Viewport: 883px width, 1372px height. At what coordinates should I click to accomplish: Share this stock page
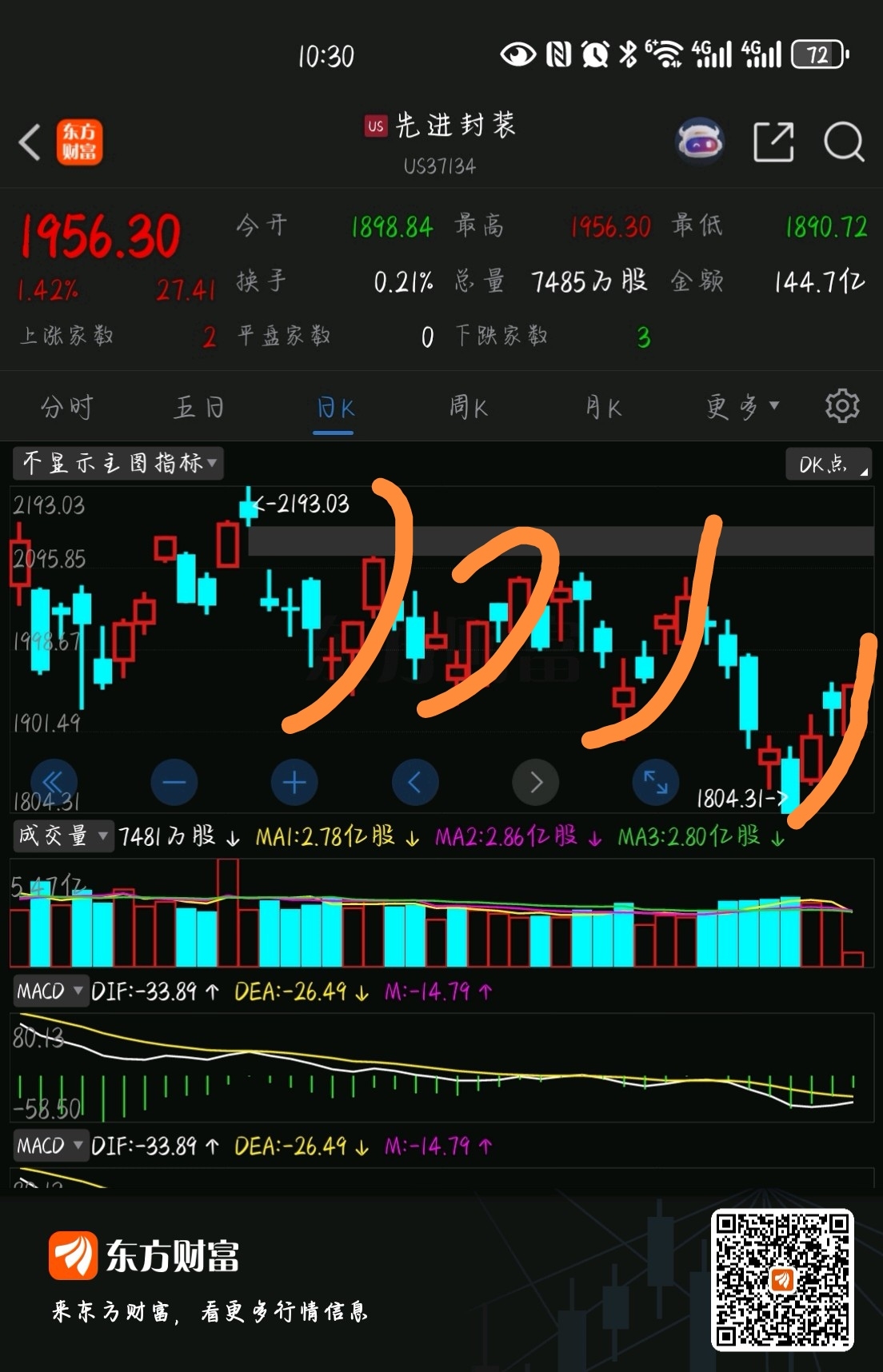tap(773, 142)
